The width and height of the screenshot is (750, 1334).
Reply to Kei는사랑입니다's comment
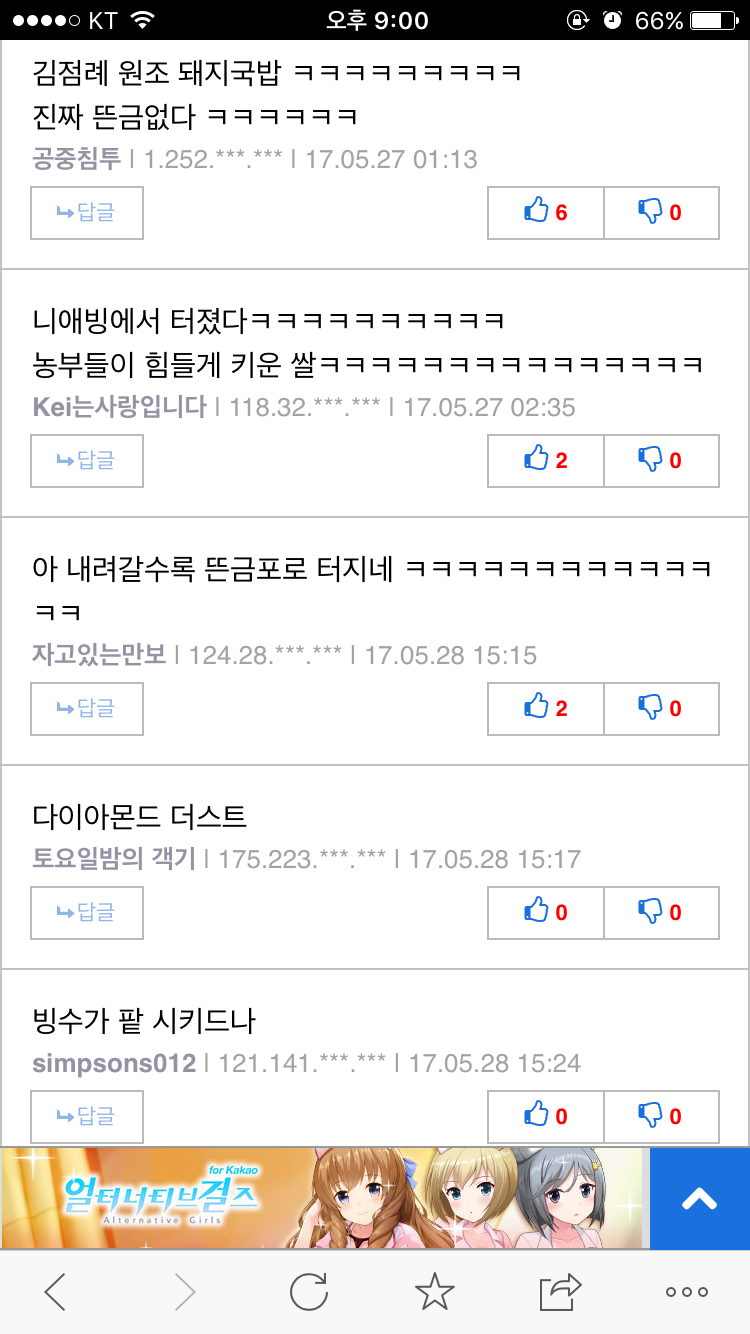(x=87, y=461)
